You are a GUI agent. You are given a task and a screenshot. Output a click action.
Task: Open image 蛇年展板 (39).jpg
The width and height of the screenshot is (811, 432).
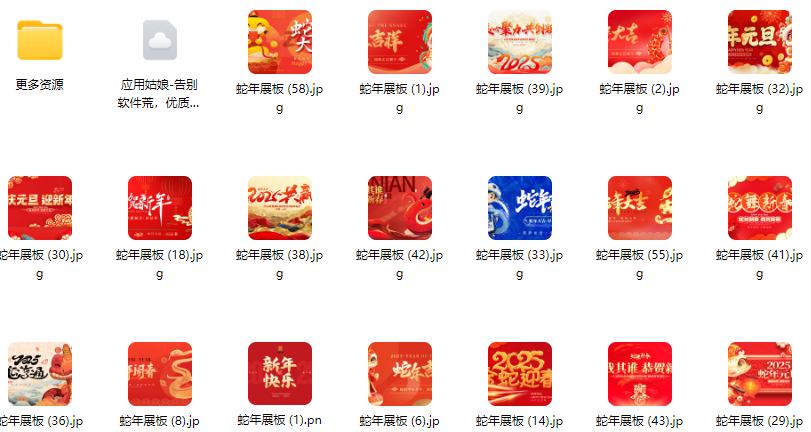[x=520, y=42]
